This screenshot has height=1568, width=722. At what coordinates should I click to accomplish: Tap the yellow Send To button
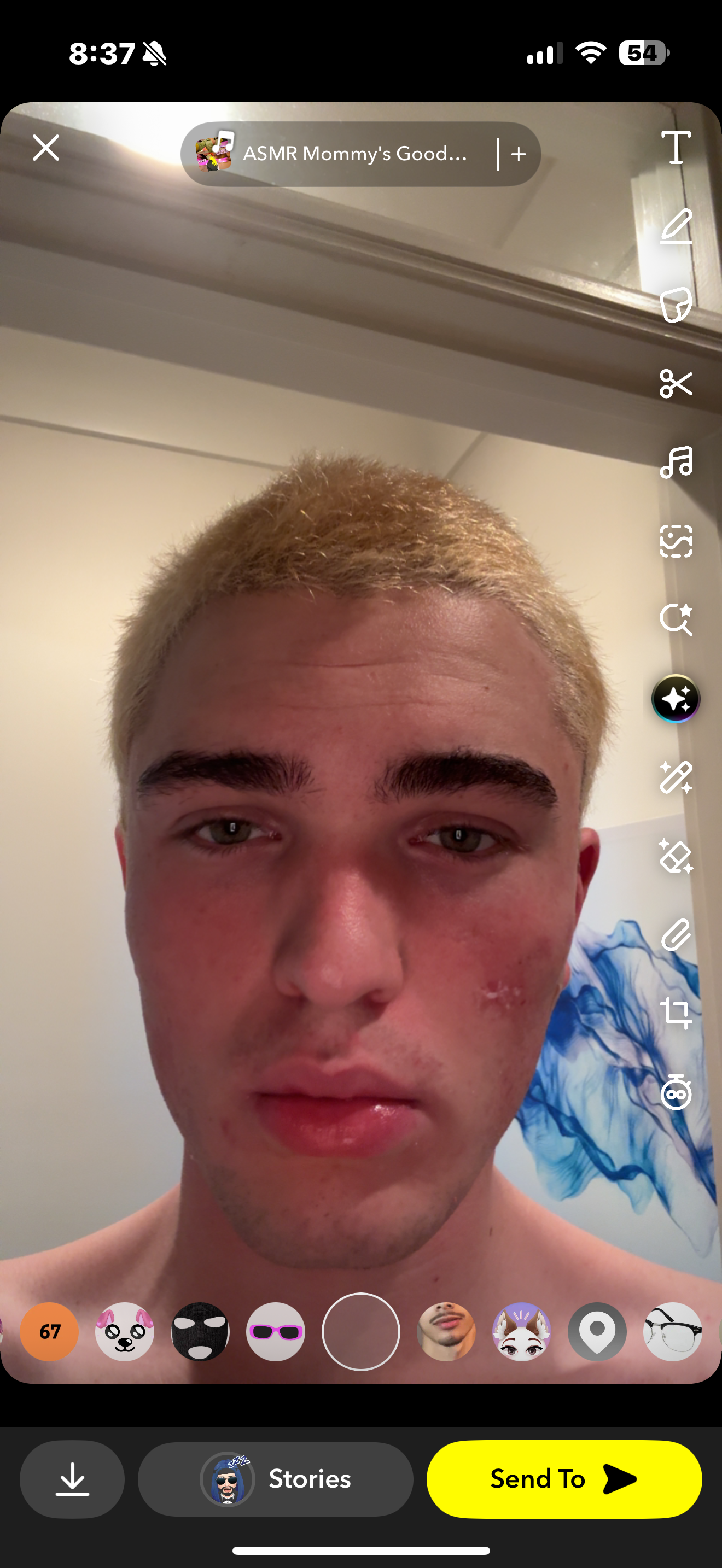click(564, 1479)
